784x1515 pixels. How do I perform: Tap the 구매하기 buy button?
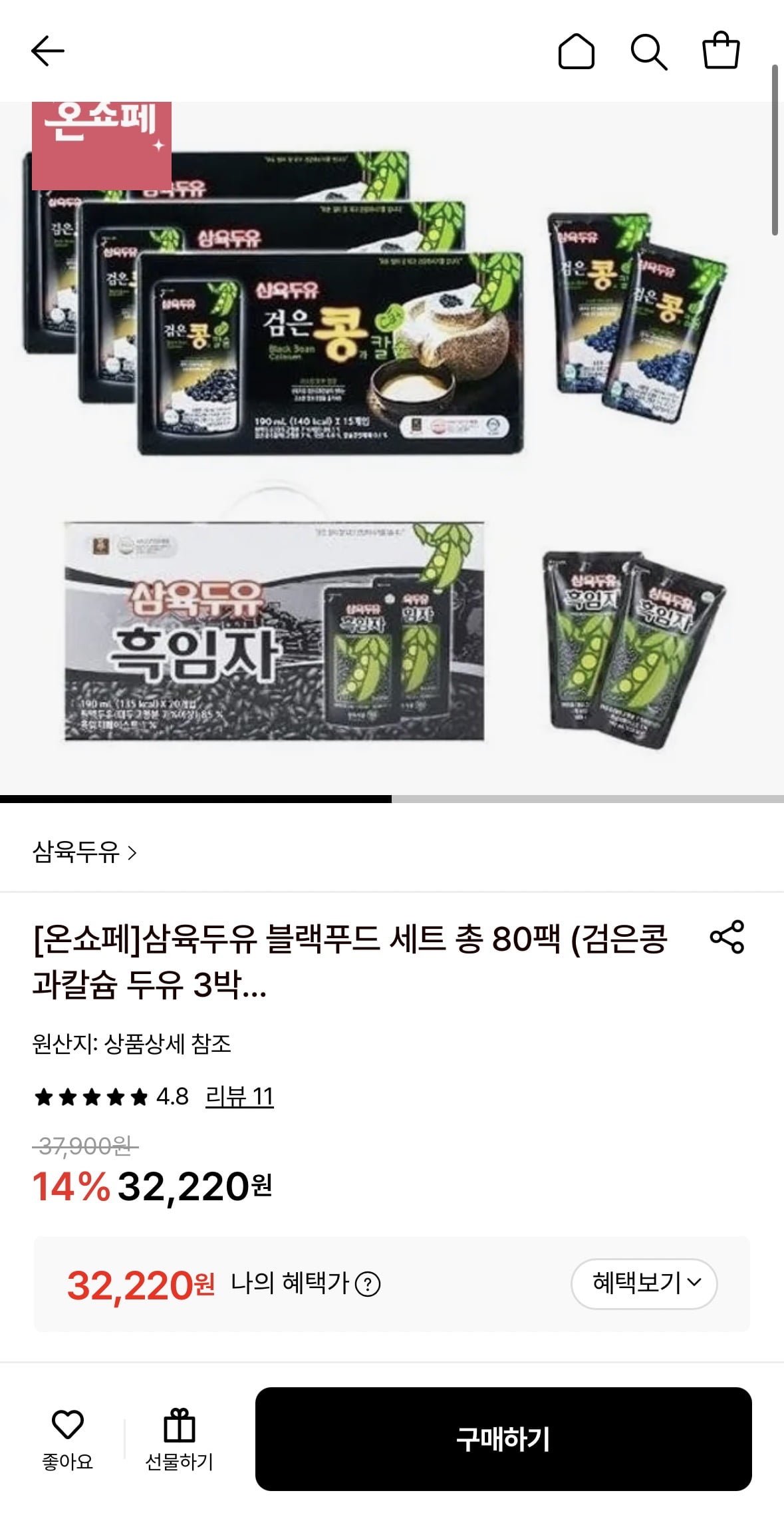[x=503, y=1438]
